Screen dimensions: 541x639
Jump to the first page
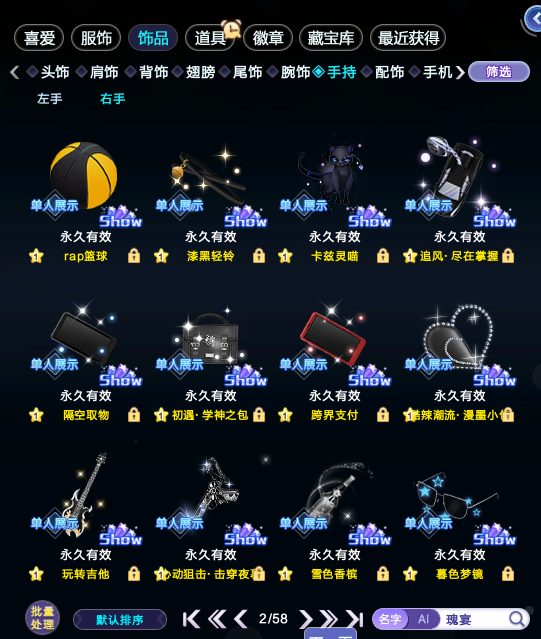coord(191,619)
